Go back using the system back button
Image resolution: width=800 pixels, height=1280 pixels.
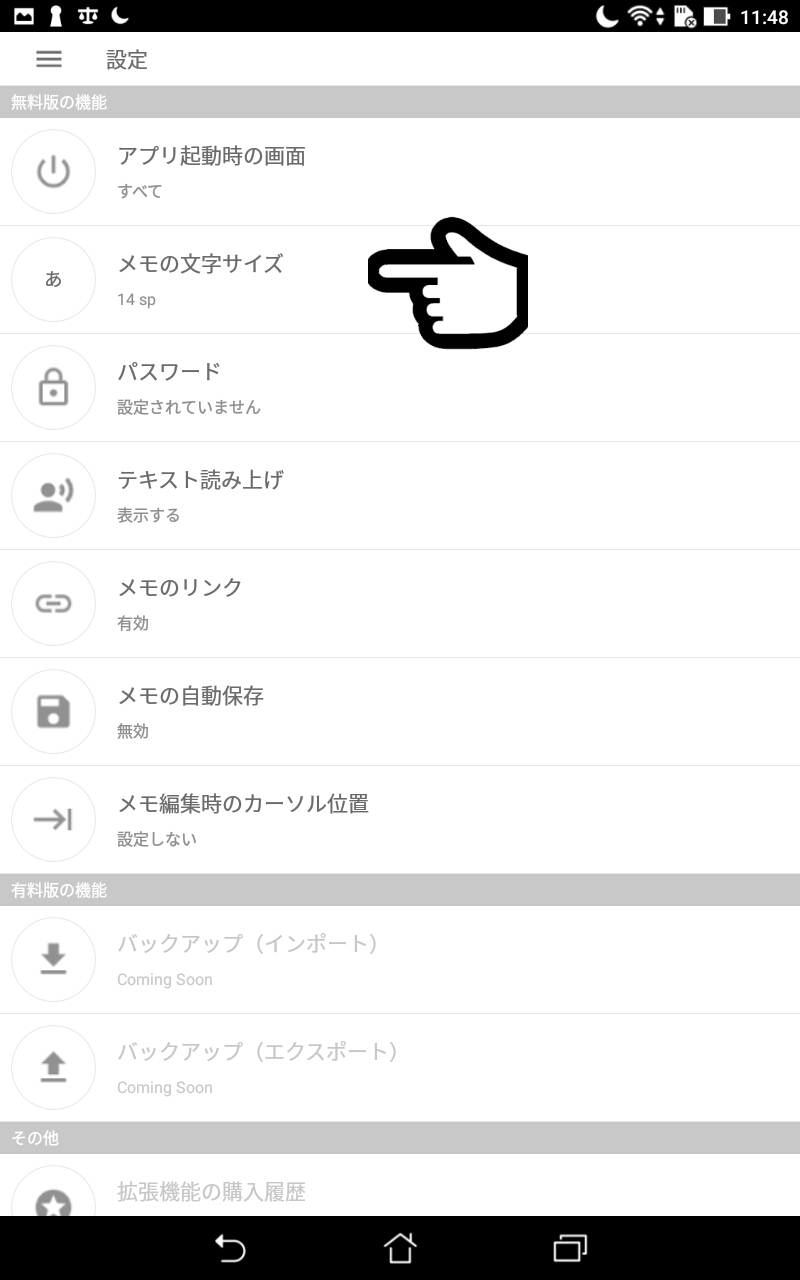[230, 1248]
